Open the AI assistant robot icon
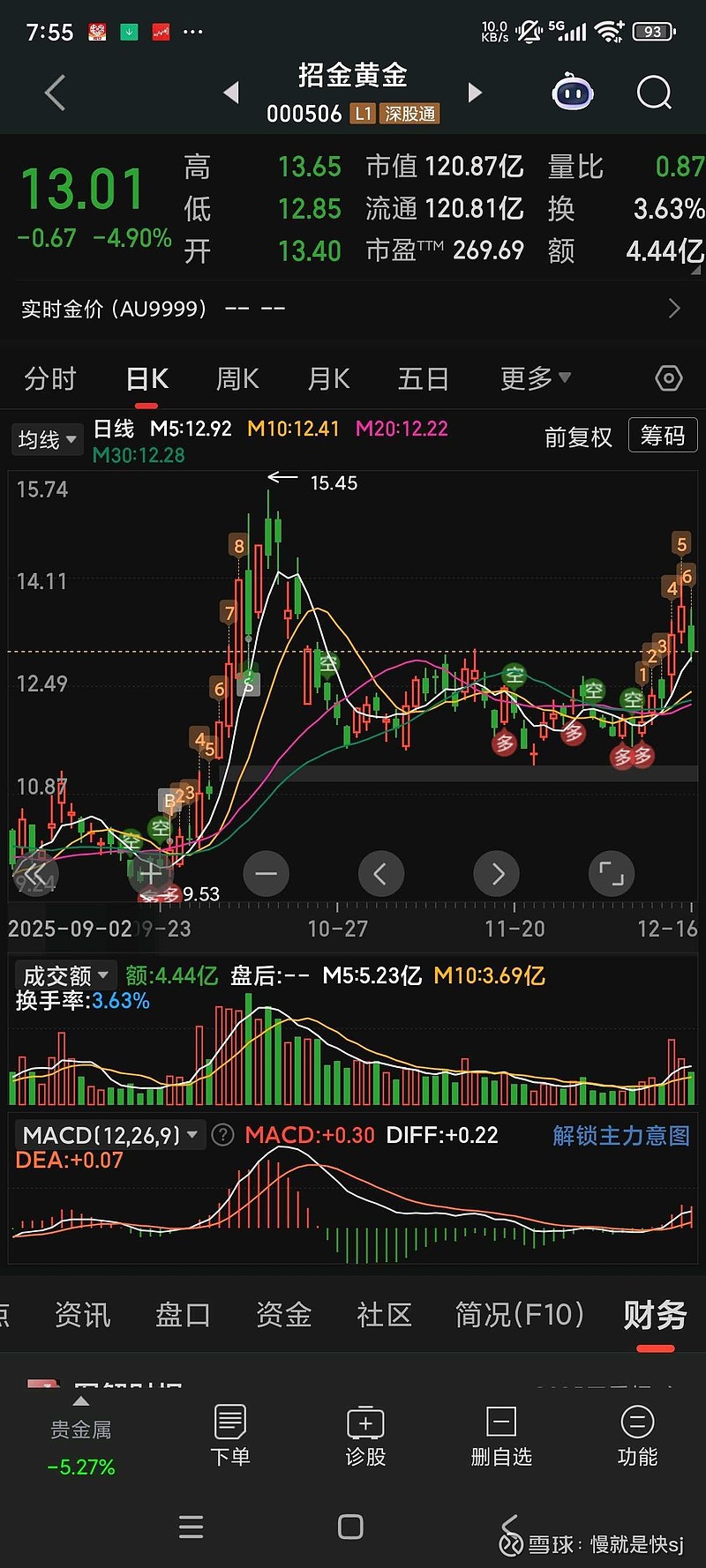 [x=573, y=92]
